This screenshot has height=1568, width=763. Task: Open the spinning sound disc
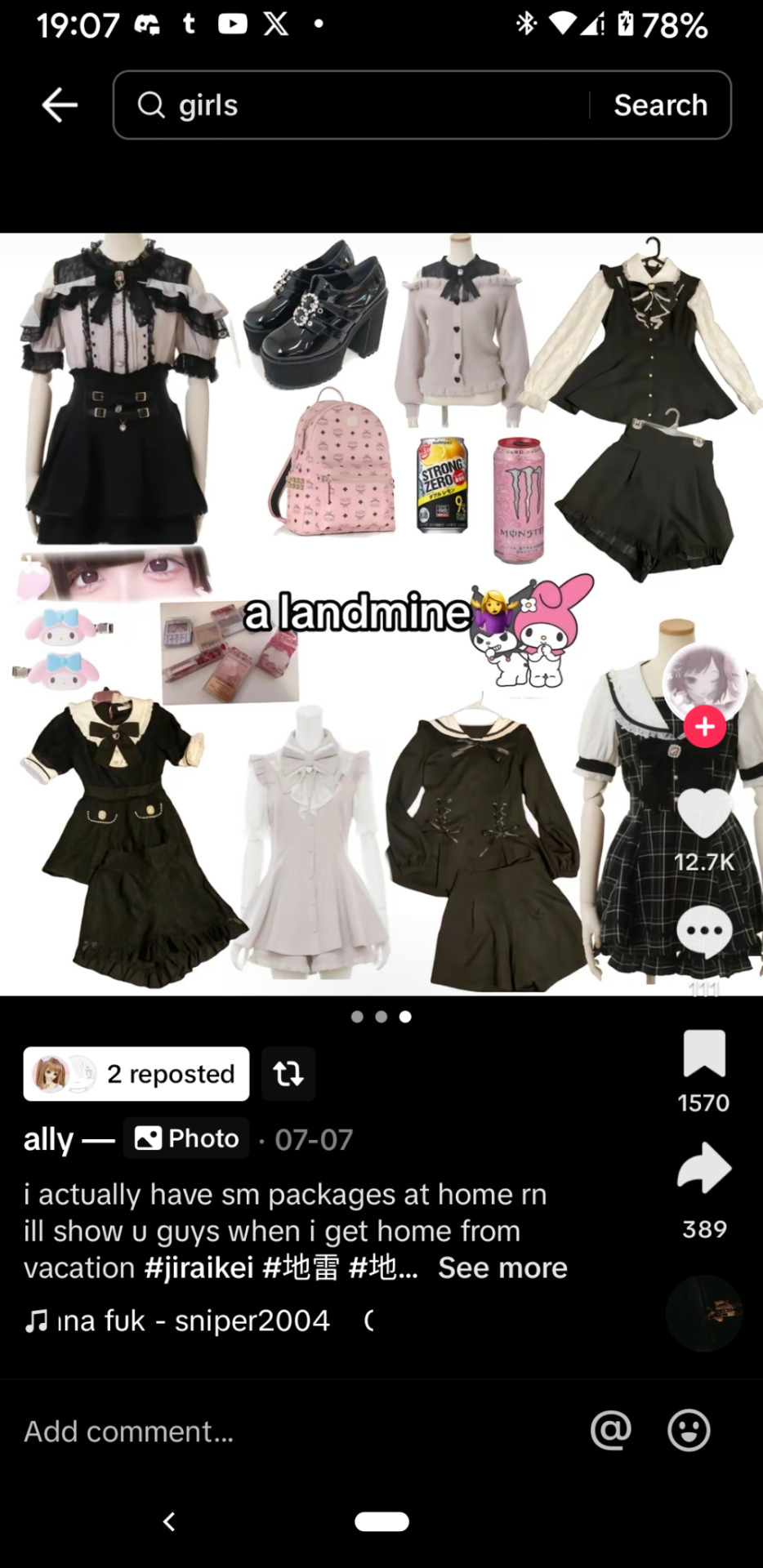[703, 1312]
